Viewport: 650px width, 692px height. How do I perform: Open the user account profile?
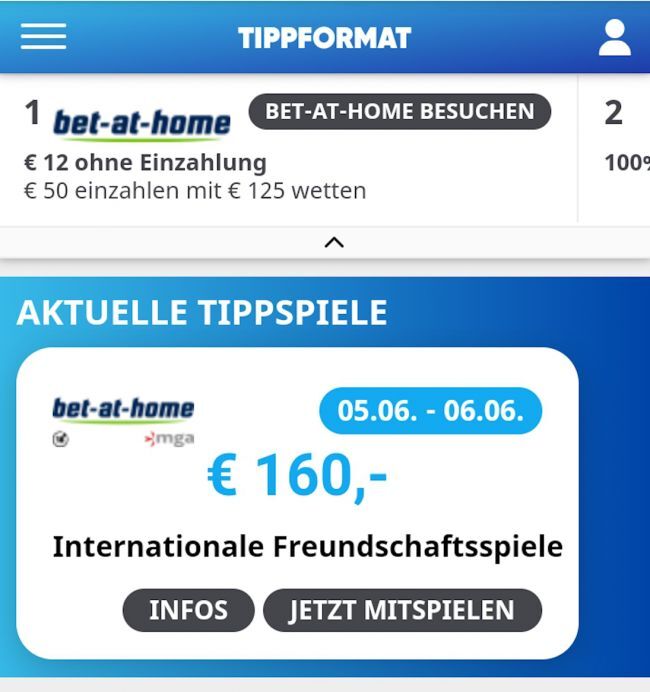click(x=614, y=38)
